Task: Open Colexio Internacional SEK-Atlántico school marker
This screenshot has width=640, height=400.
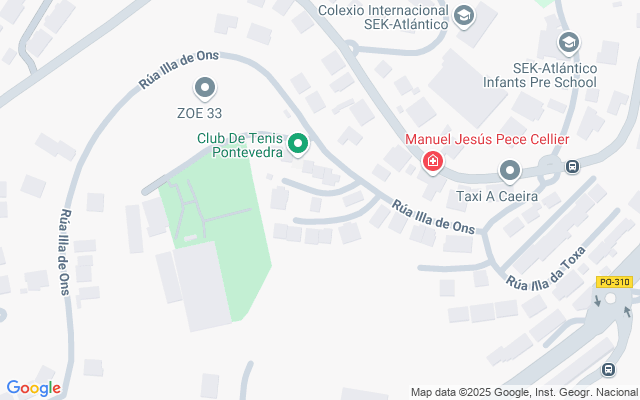Action: pos(463,15)
